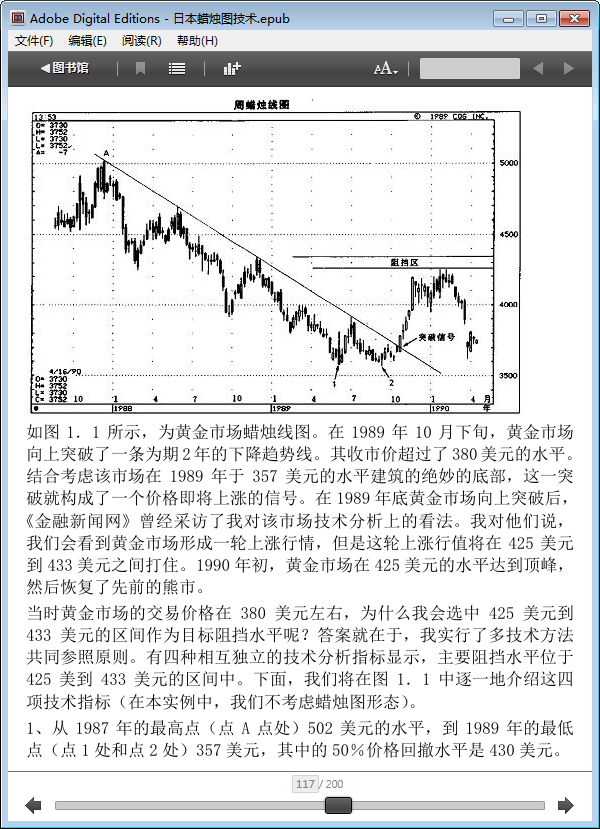Find previous search result arrow
This screenshot has width=600, height=829.
[x=538, y=69]
